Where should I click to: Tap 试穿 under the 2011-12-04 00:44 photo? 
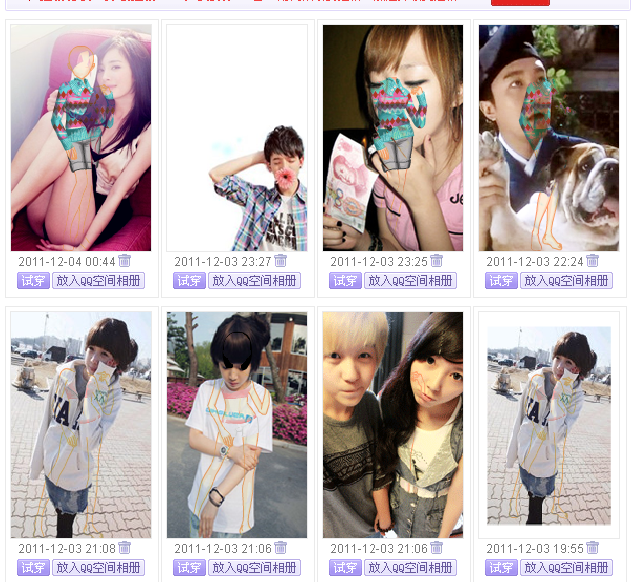tap(33, 281)
